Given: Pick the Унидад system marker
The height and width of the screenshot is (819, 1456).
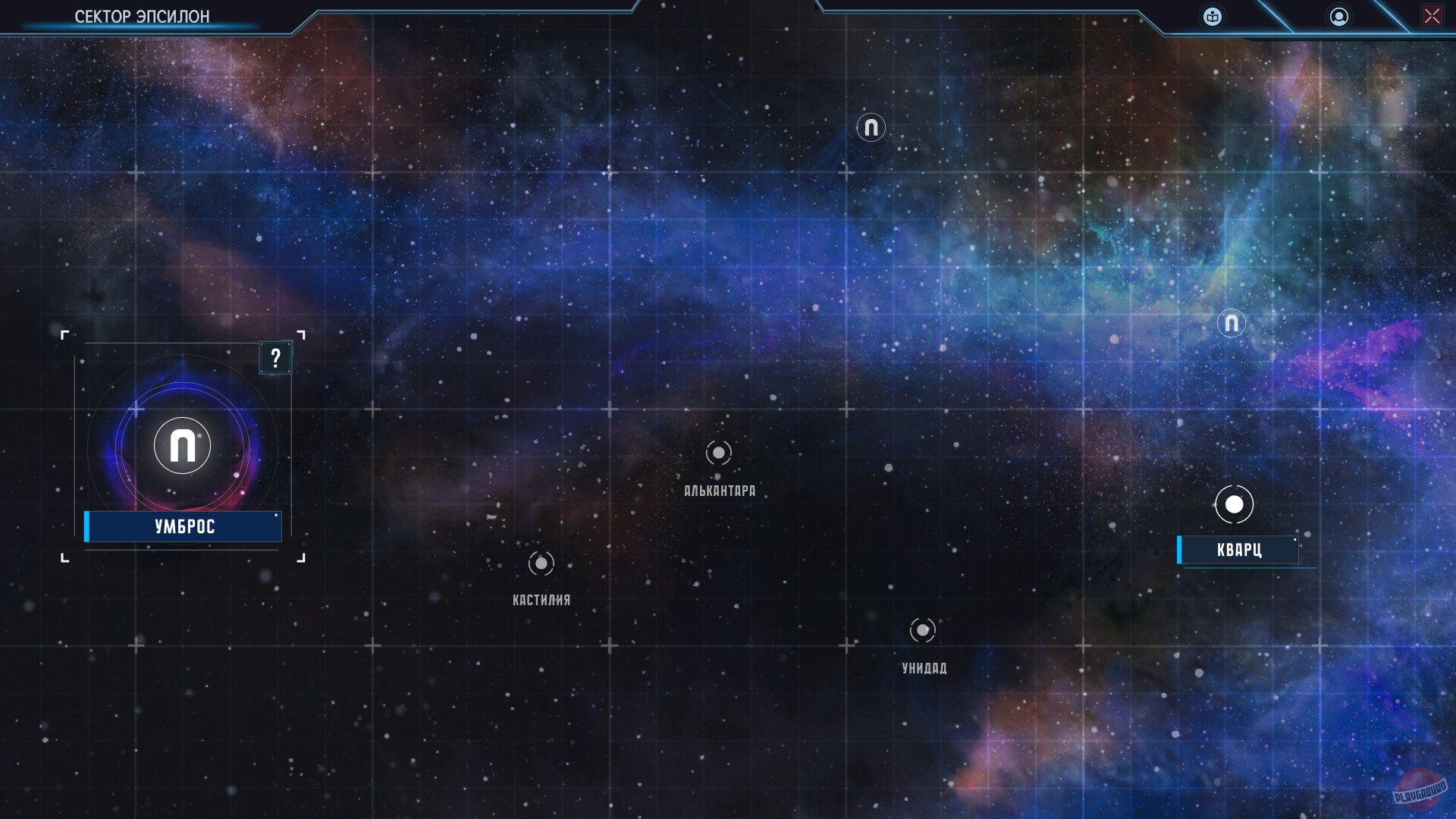Looking at the screenshot, I should click(922, 630).
